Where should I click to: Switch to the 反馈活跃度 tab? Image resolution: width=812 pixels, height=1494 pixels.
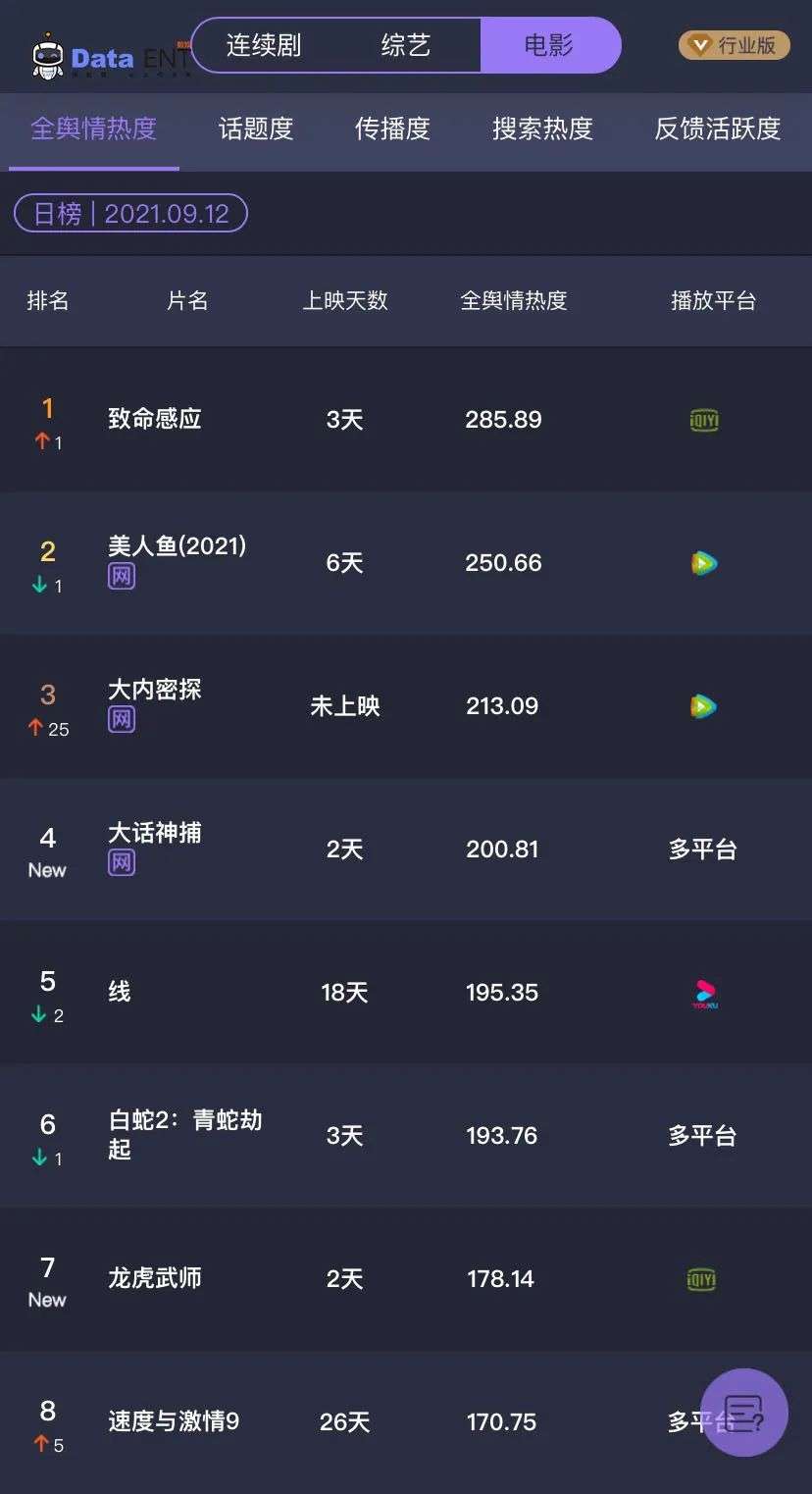pyautogui.click(x=718, y=129)
